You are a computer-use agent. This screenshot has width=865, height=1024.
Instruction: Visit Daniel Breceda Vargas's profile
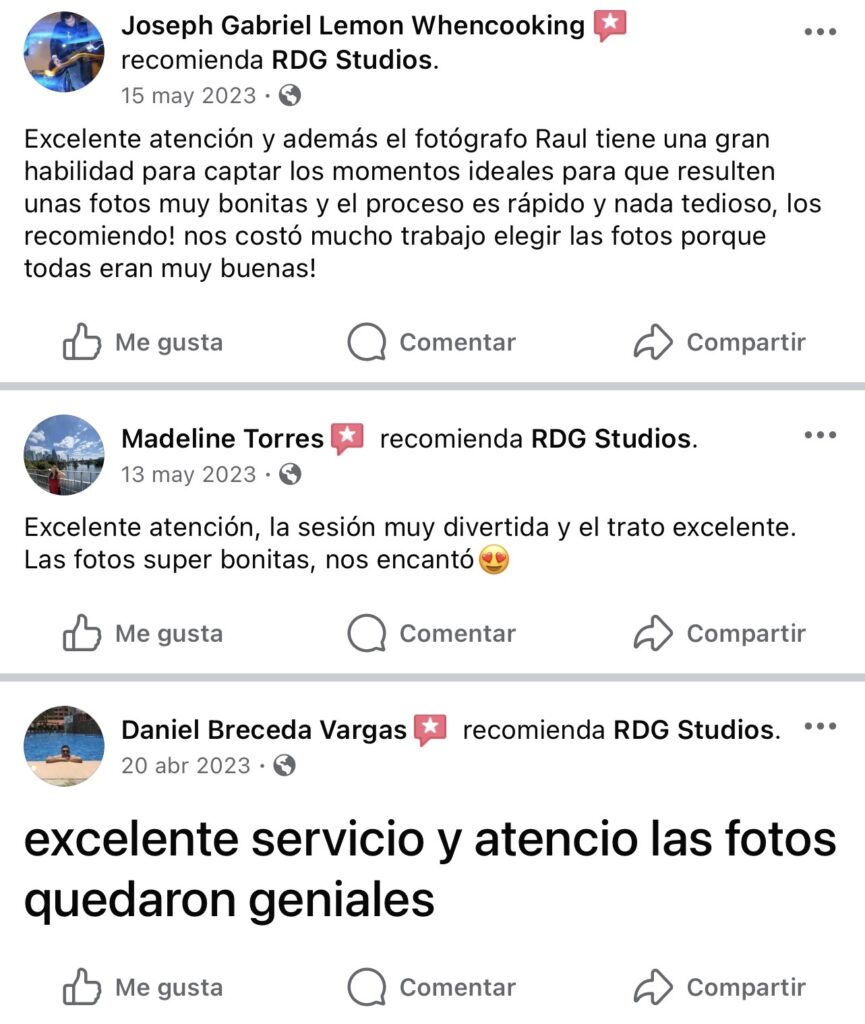[x=264, y=730]
